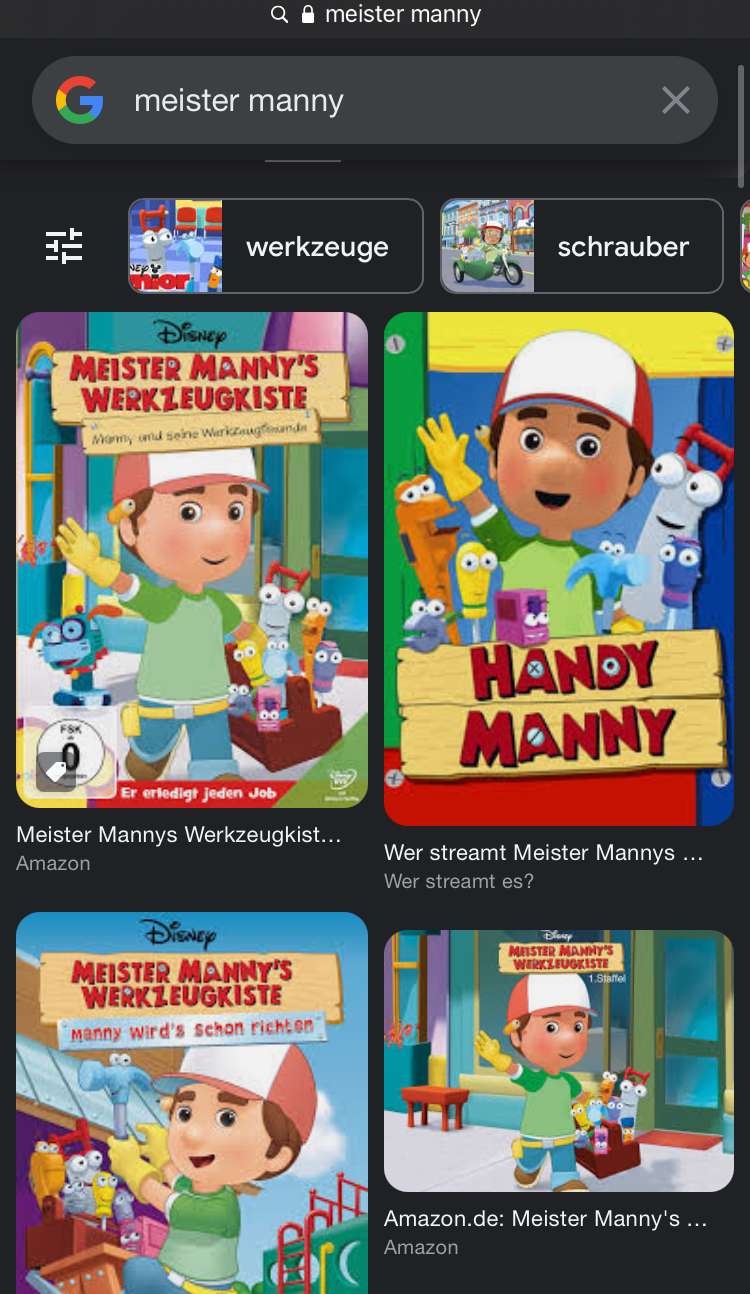750x1294 pixels.
Task: Open the search filter settings icon
Action: coord(64,246)
